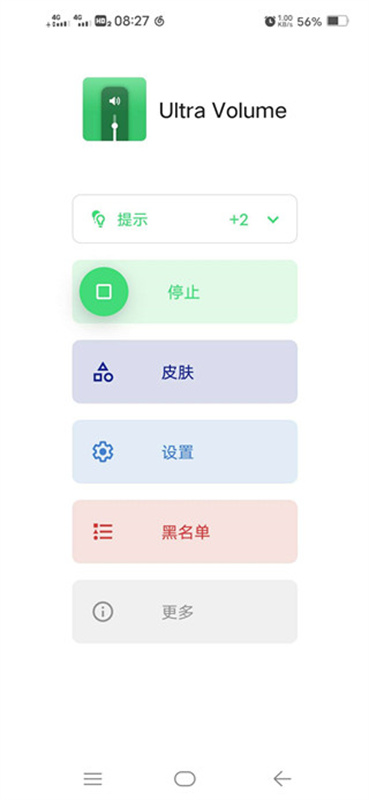Open the 皮肤 skins menu
369x800 pixels.
[x=184, y=371]
